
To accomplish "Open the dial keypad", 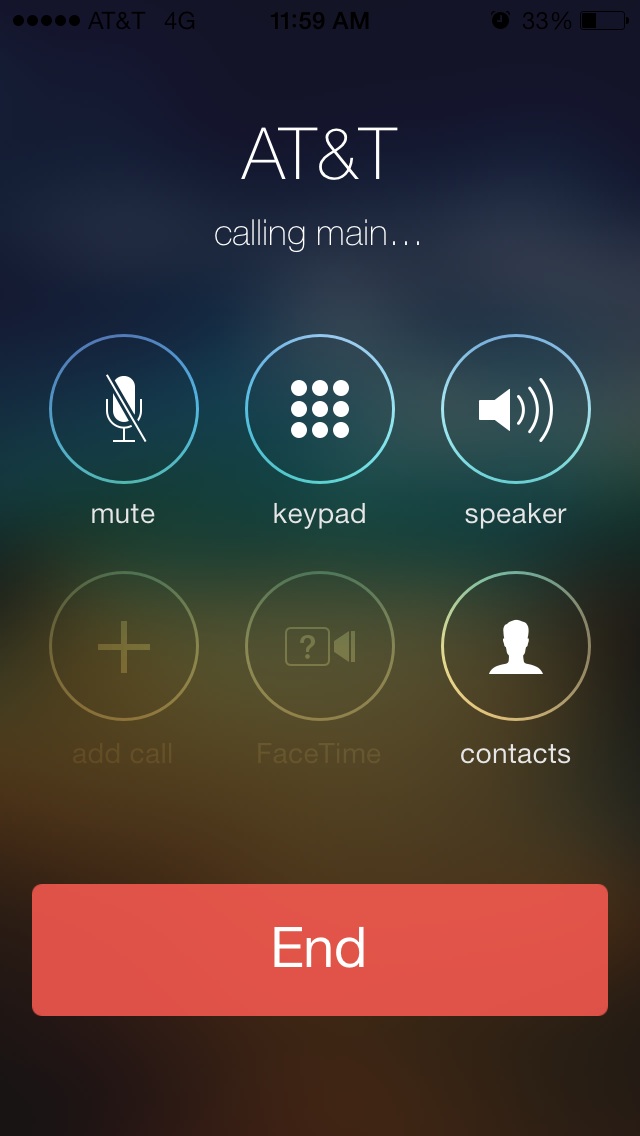I will point(320,409).
